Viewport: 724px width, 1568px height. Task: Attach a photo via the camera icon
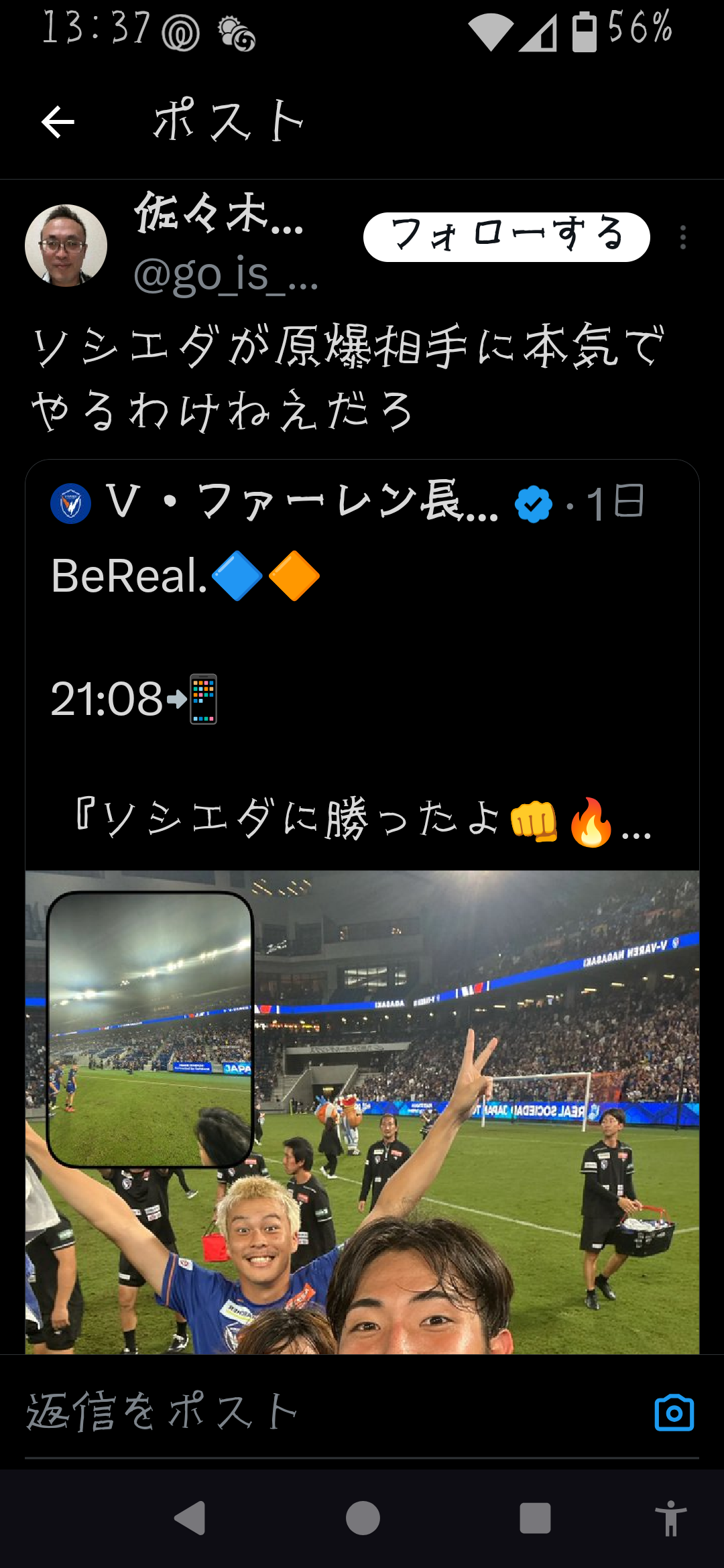[x=674, y=1413]
